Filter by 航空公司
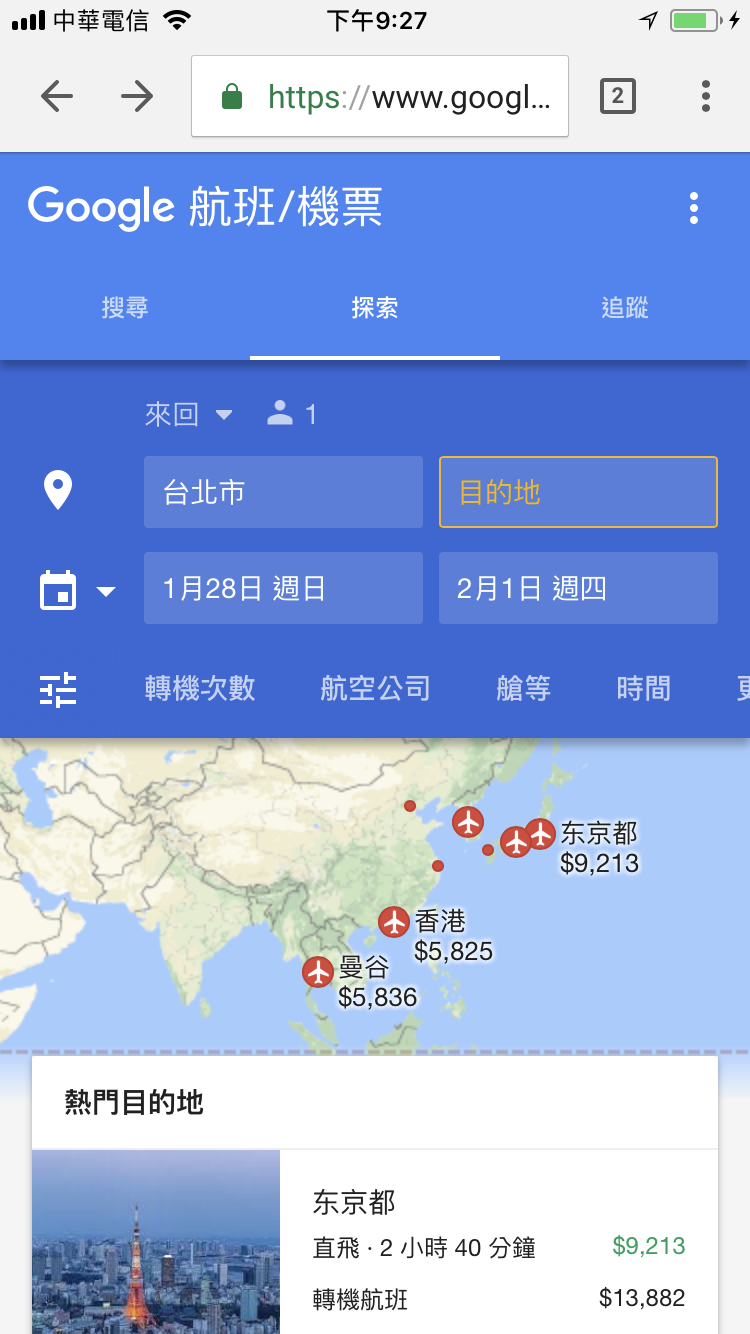This screenshot has width=750, height=1334. (375, 688)
